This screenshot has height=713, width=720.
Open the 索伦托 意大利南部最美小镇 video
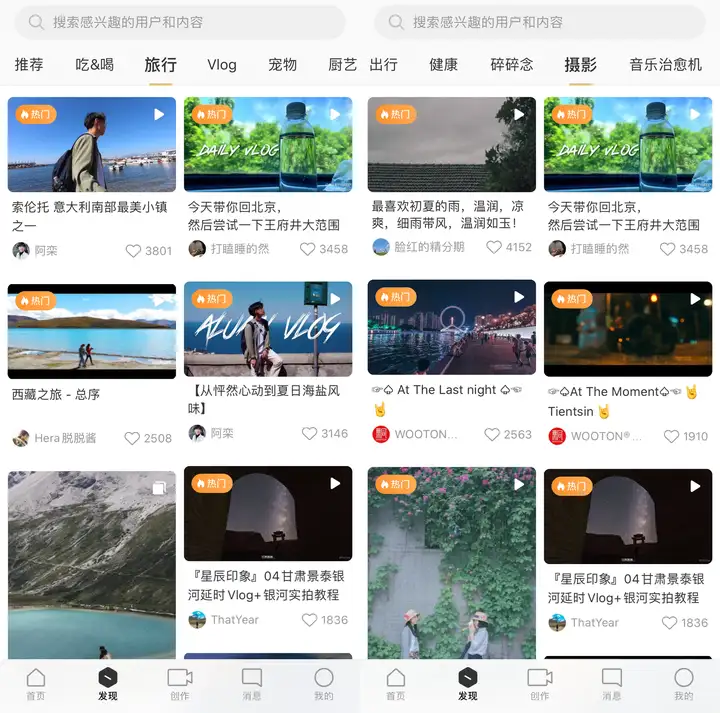click(92, 144)
